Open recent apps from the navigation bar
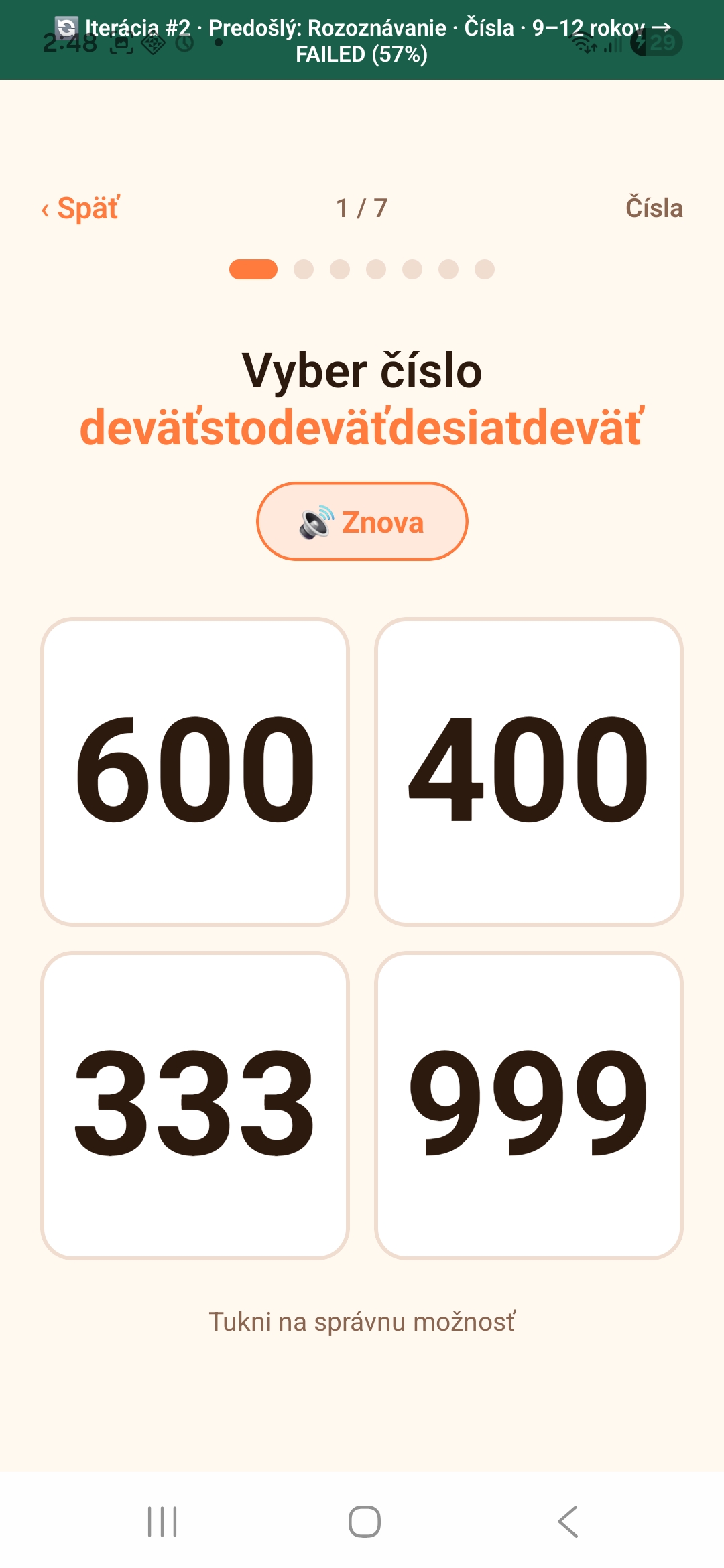 162,1522
